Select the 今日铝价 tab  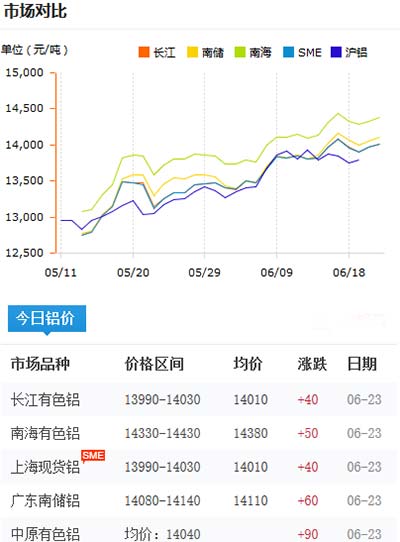[47, 318]
